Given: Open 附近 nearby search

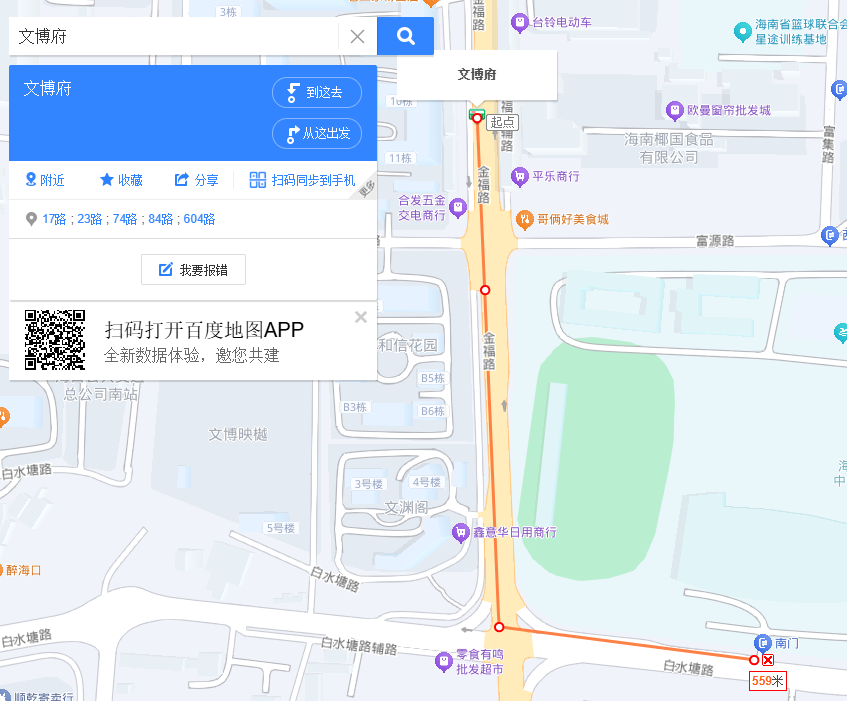Looking at the screenshot, I should (45, 180).
